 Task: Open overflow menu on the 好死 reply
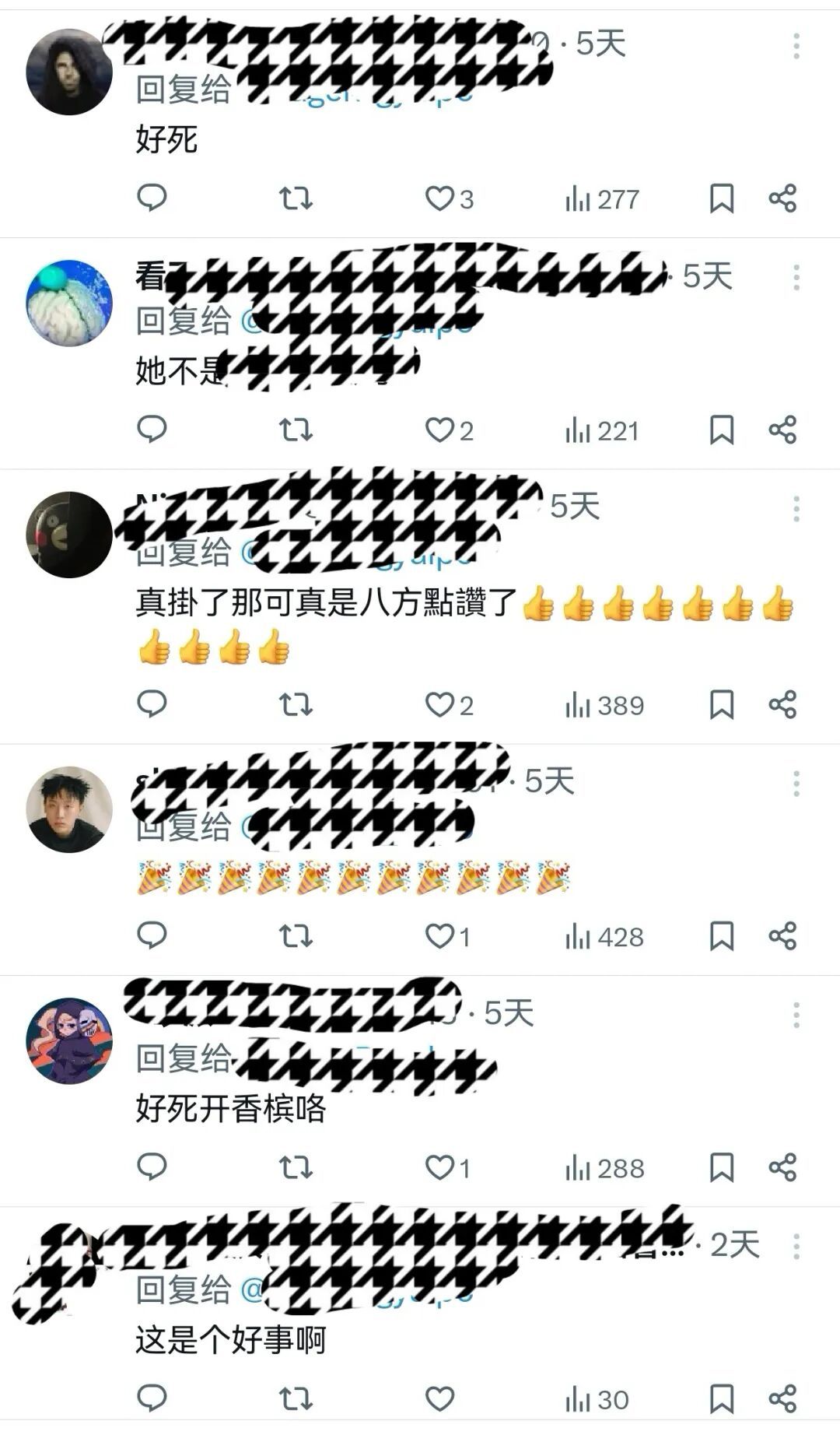pos(796,47)
